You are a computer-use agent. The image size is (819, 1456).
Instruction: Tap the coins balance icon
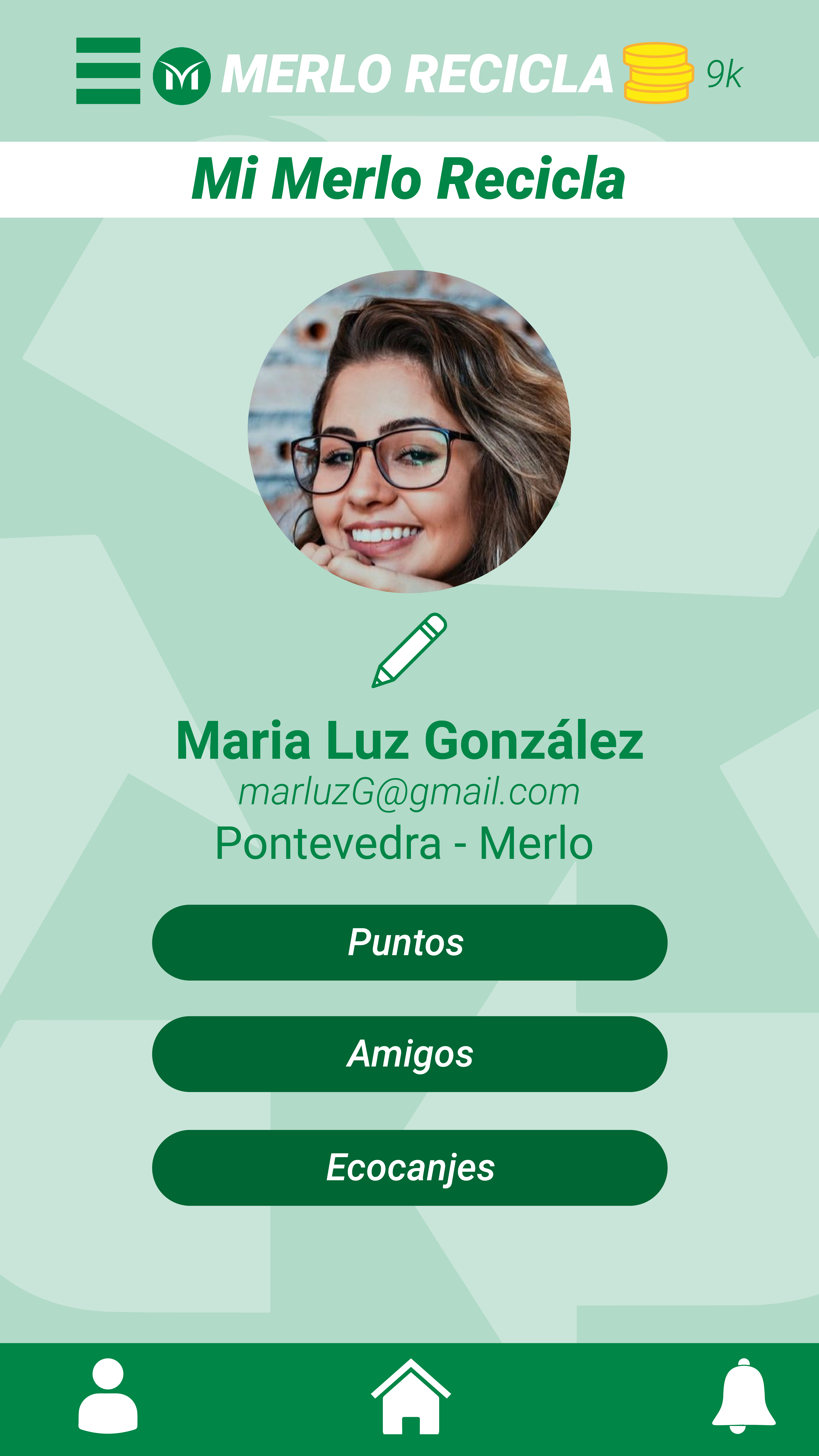pyautogui.click(x=658, y=73)
